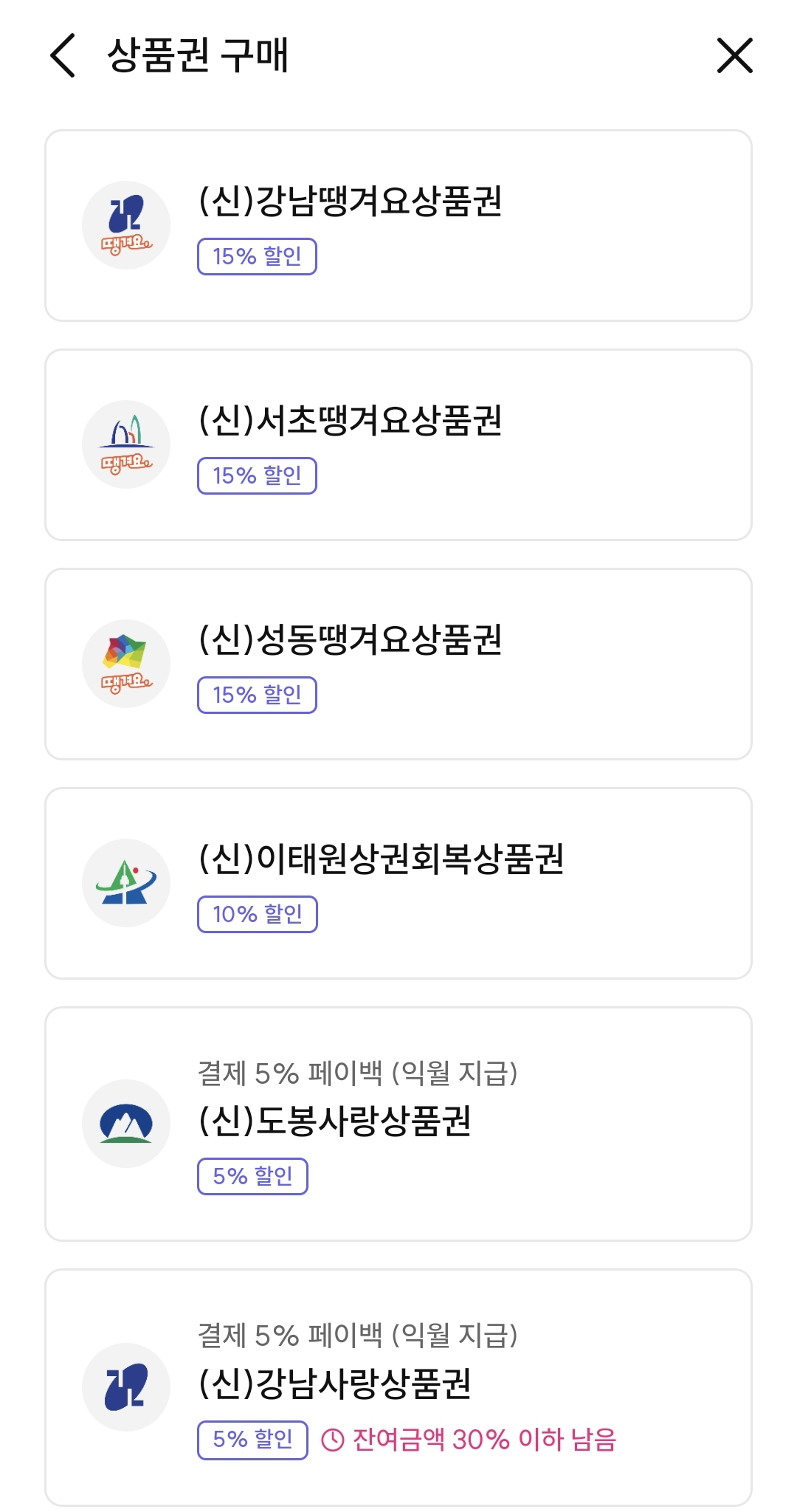Go back from the 상품권 구매 page

[63, 55]
